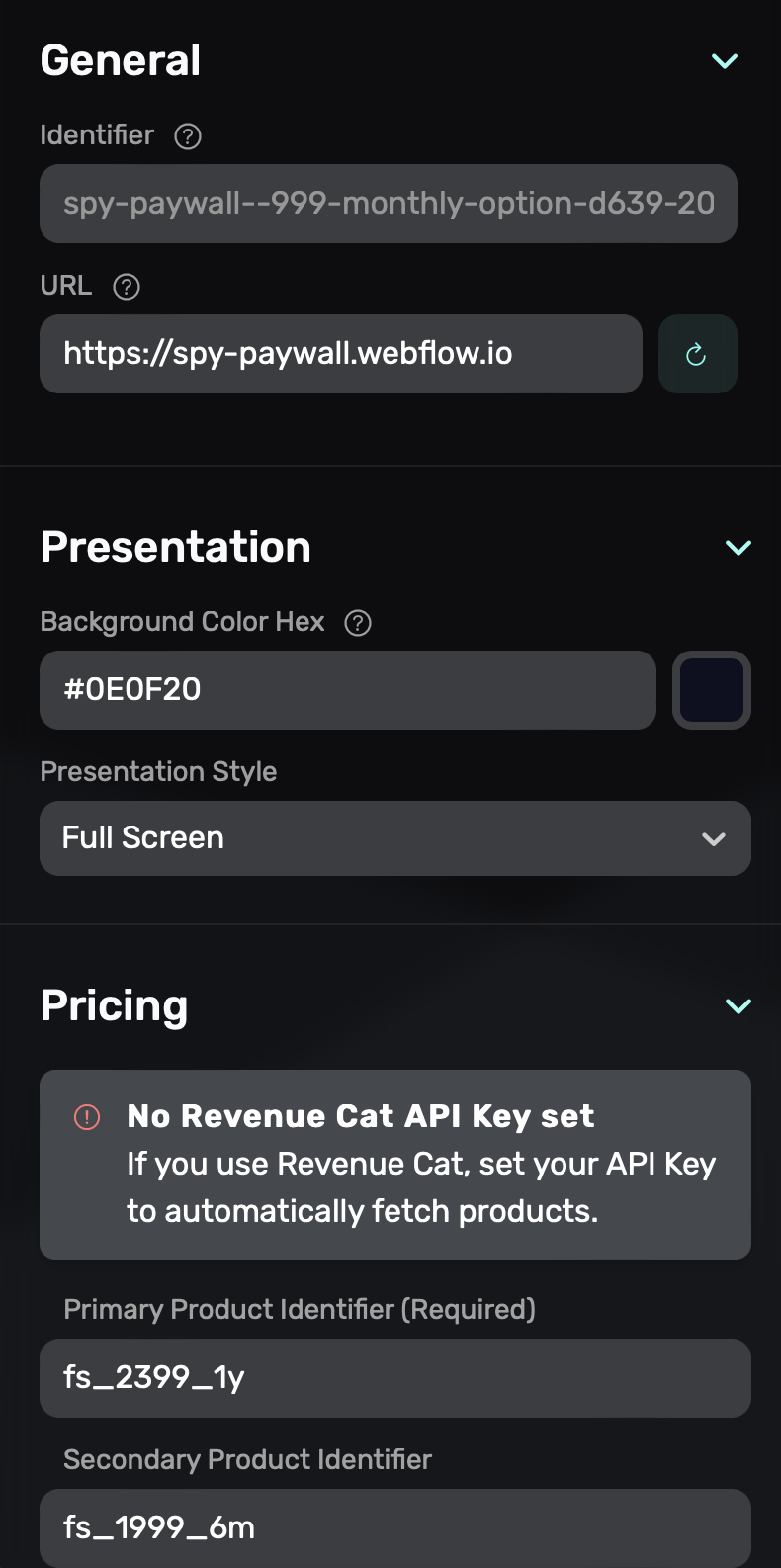The height and width of the screenshot is (1568, 781).
Task: Show help for Identifier field
Action: (x=188, y=136)
